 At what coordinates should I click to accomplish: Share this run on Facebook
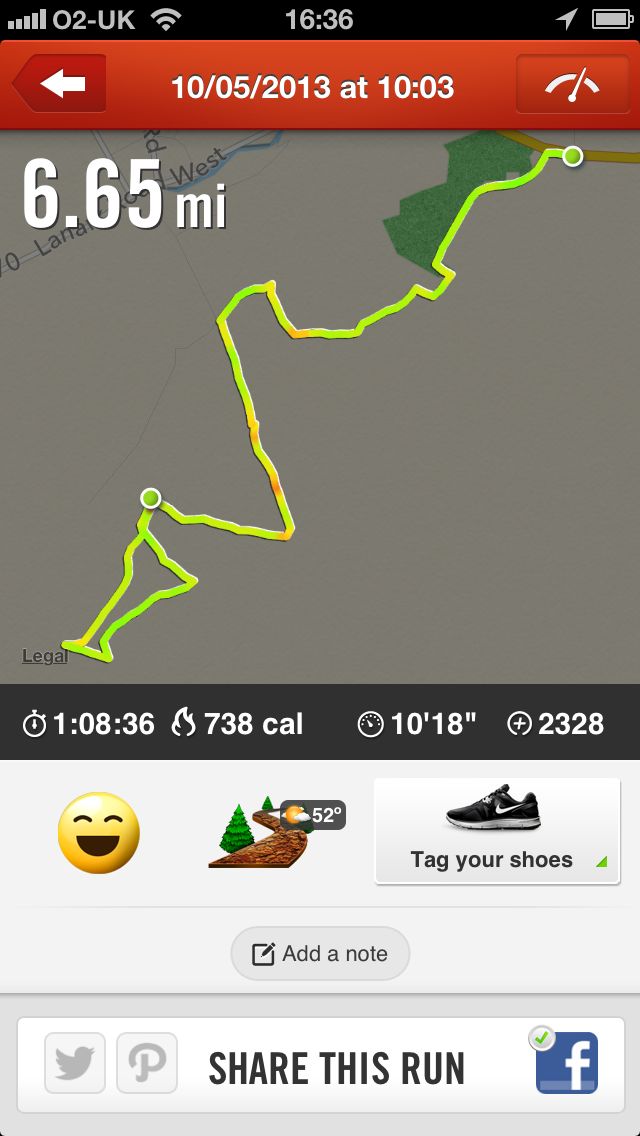pos(566,1064)
